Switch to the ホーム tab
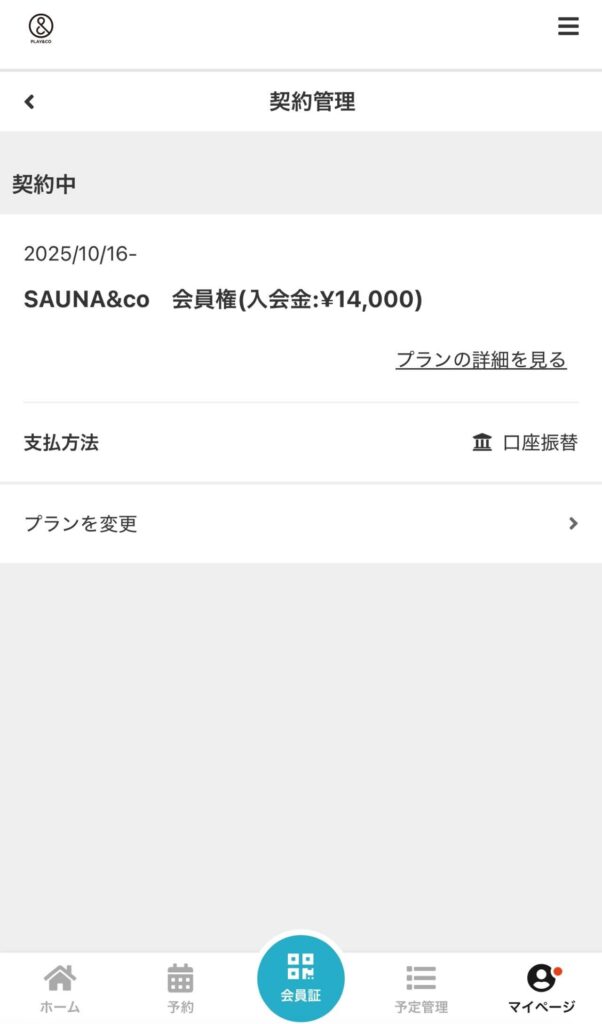 pyautogui.click(x=60, y=988)
